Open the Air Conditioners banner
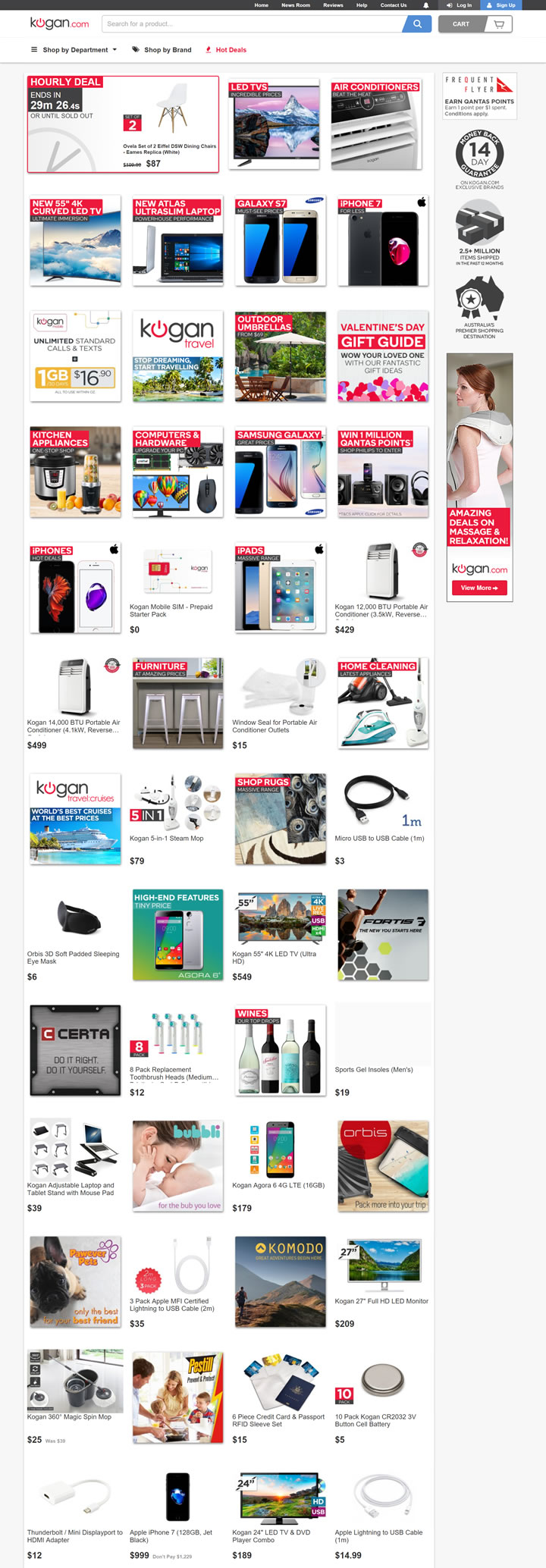Image resolution: width=546 pixels, height=1568 pixels. tap(376, 124)
